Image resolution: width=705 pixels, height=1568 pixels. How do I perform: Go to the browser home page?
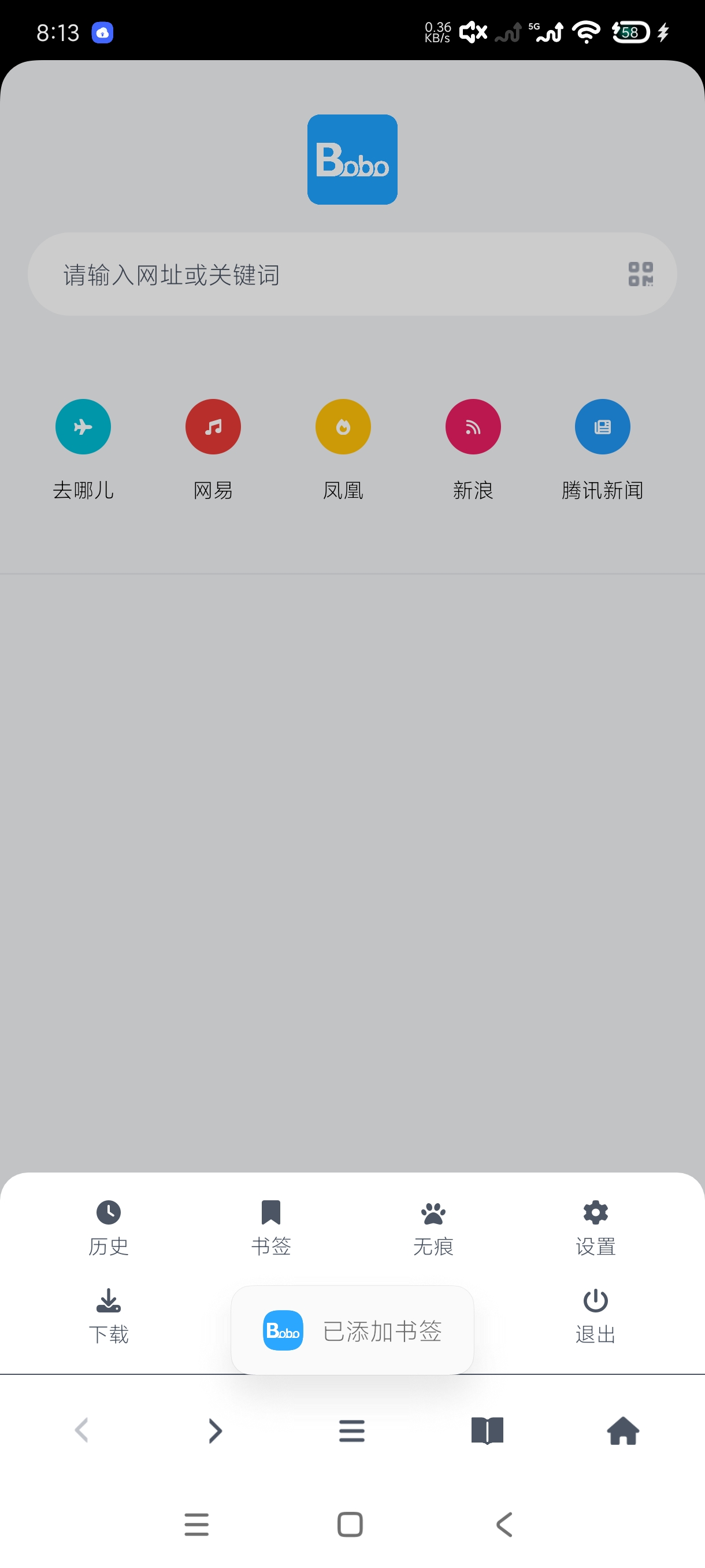coord(623,1430)
